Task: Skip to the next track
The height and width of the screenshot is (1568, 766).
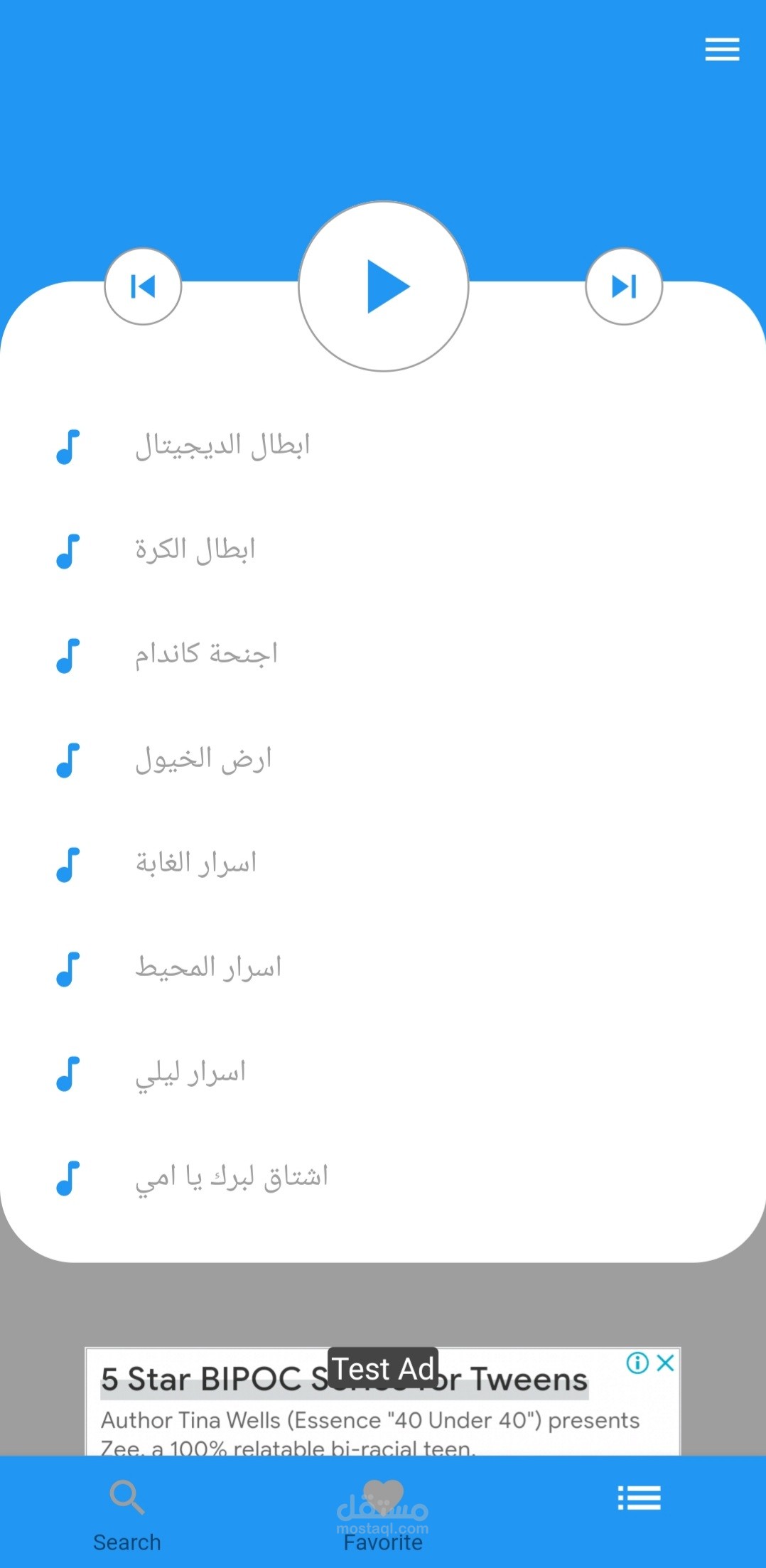Action: click(x=624, y=286)
